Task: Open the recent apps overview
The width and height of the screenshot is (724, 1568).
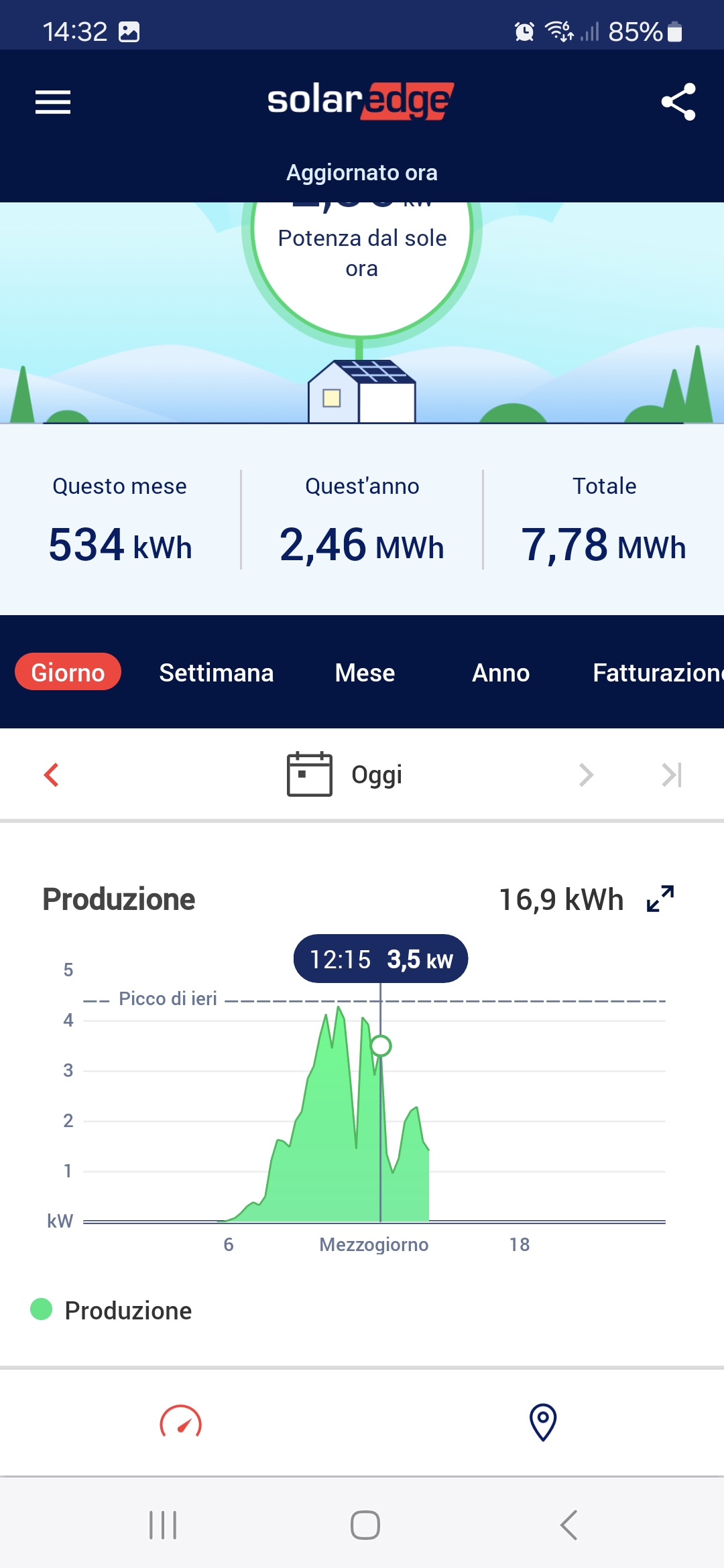Action: click(163, 1525)
